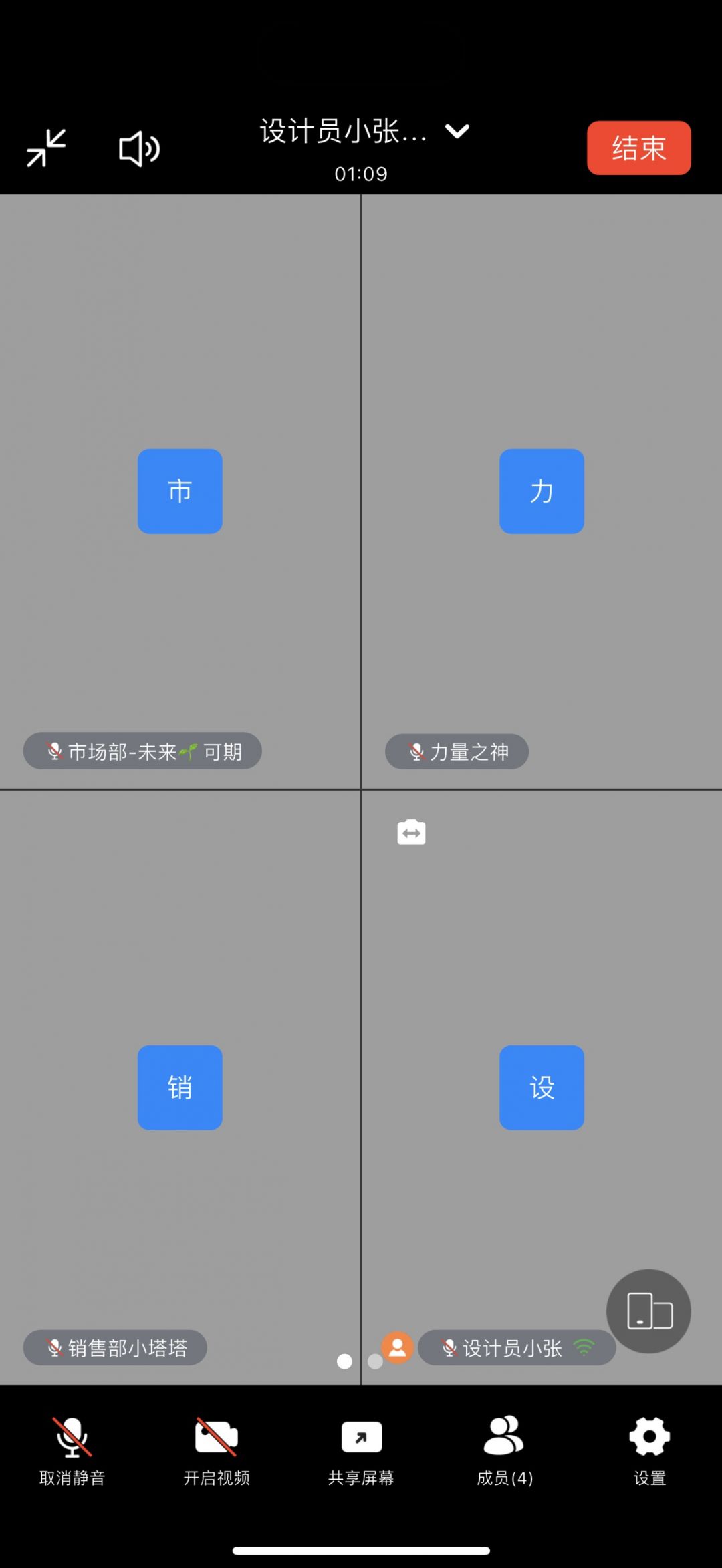Screen dimensions: 722x1568
Task: Tap the floating layout switch button
Action: tap(648, 1311)
